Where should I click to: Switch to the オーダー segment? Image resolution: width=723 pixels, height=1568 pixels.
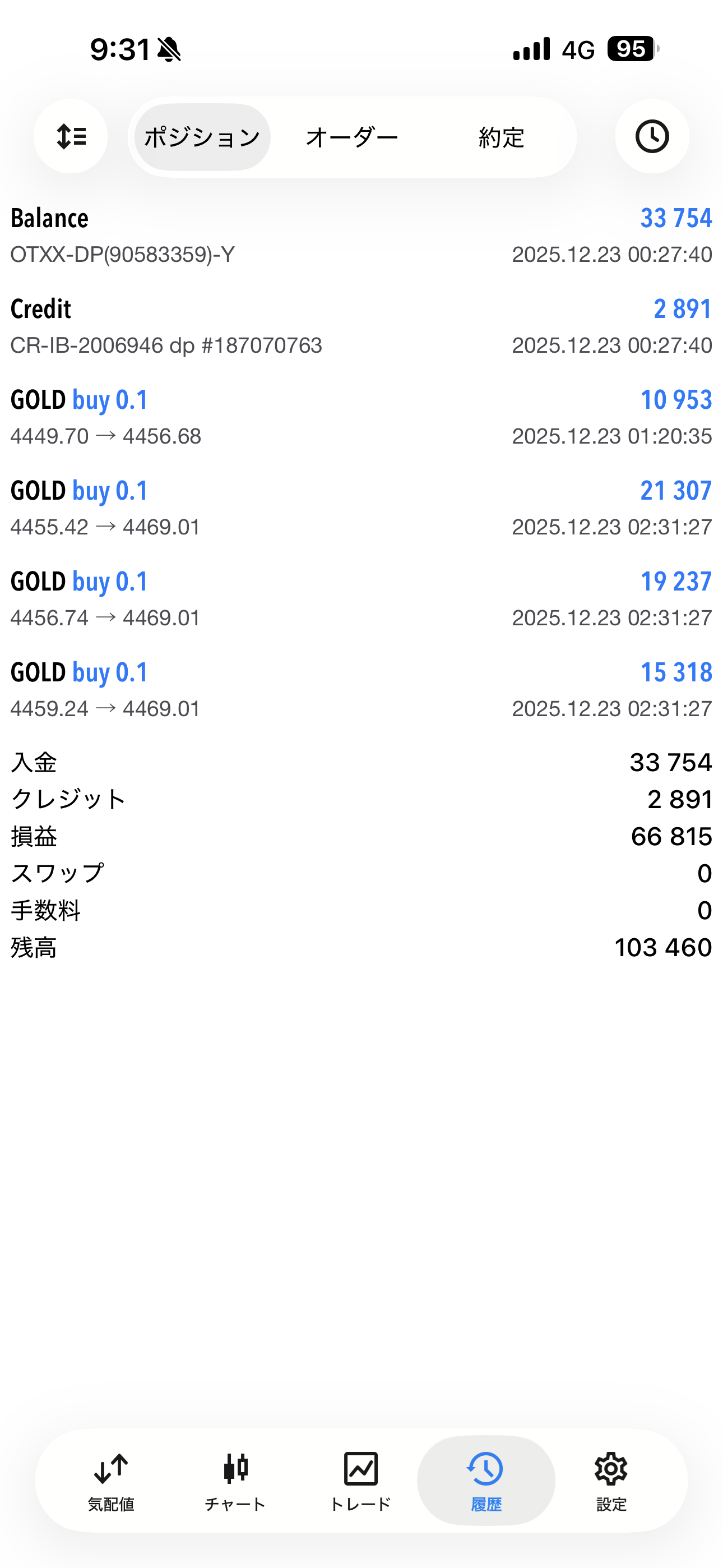(x=352, y=137)
